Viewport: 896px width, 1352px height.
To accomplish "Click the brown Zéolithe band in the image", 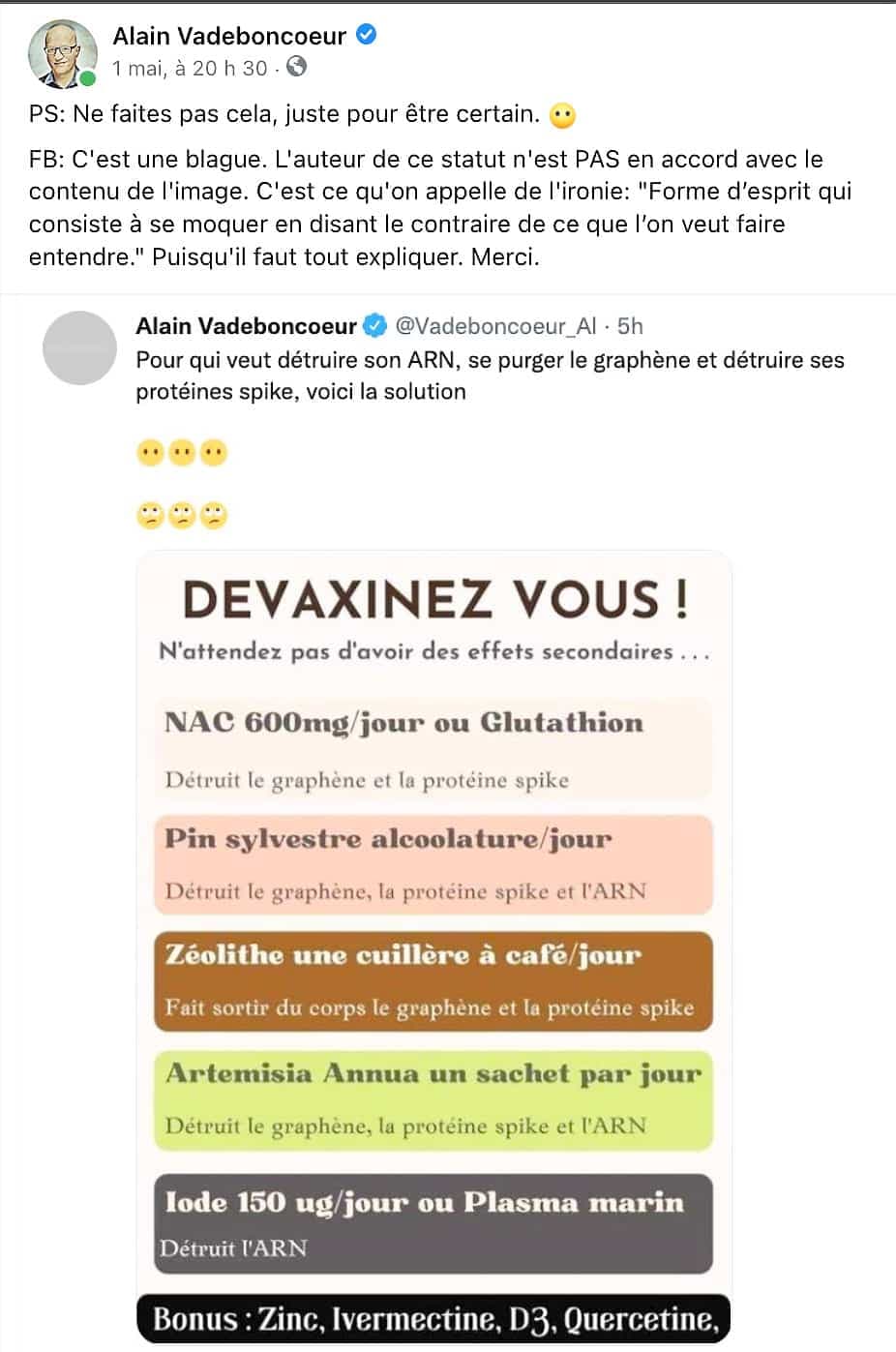I will [434, 980].
